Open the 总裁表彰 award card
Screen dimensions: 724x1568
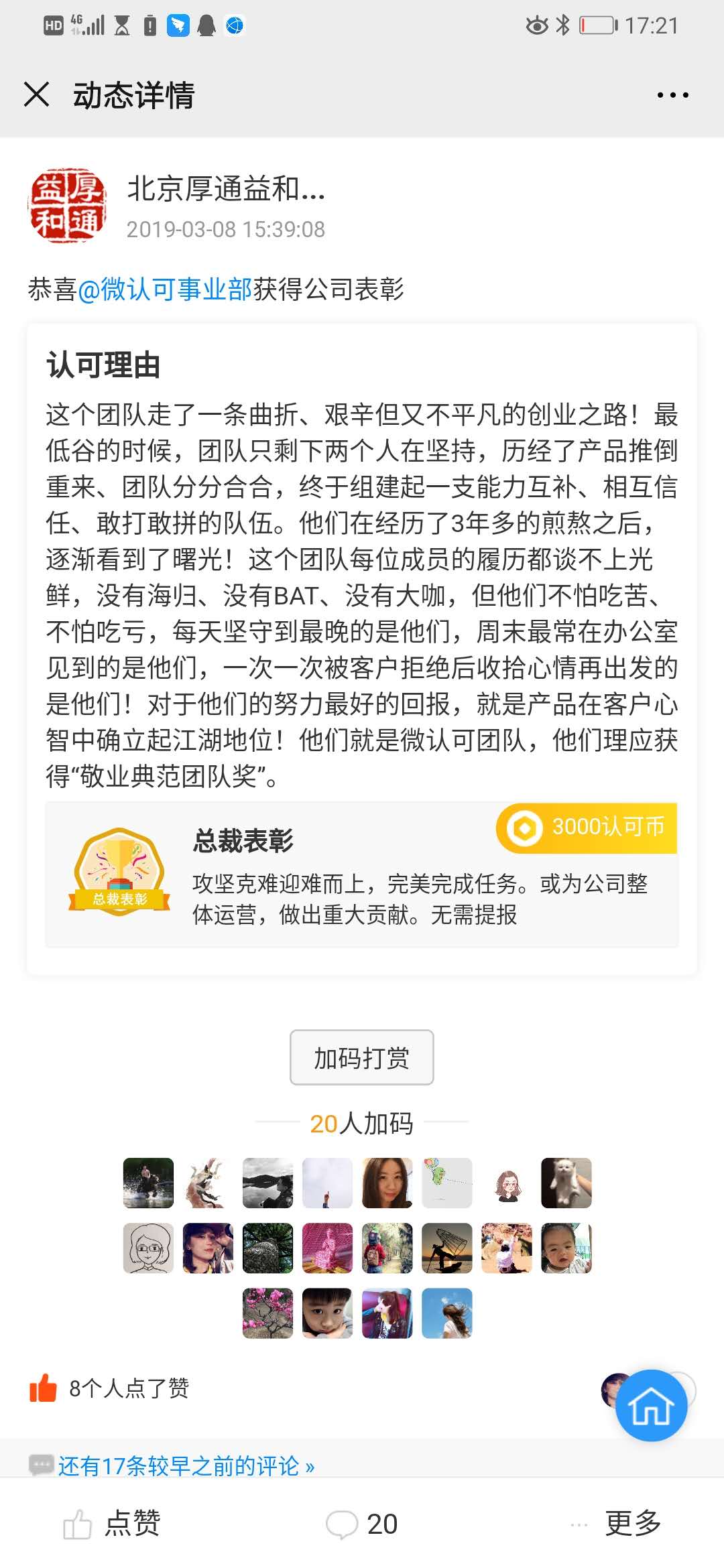[x=361, y=875]
